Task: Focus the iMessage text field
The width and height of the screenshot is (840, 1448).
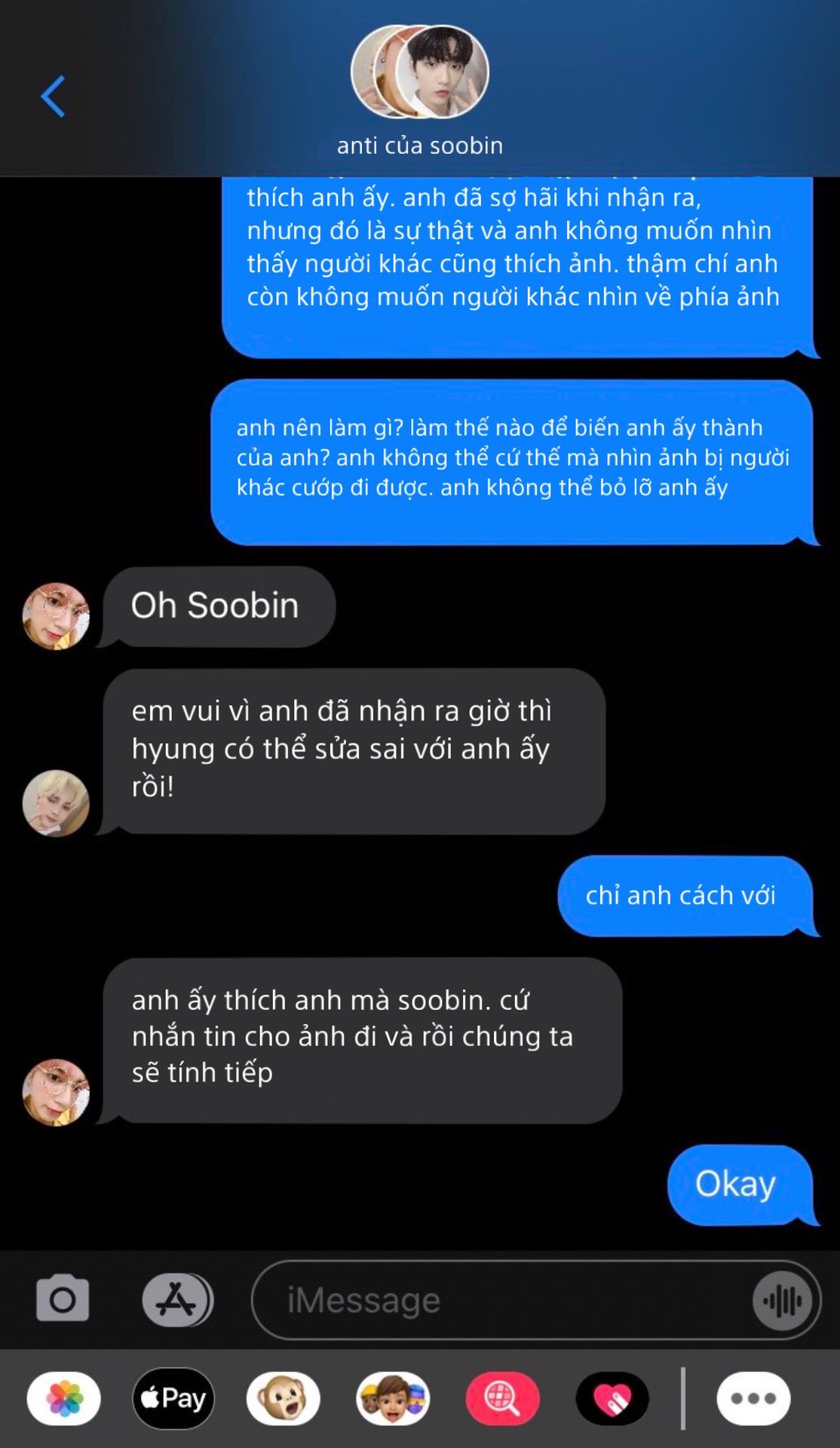Action: coord(498,1300)
